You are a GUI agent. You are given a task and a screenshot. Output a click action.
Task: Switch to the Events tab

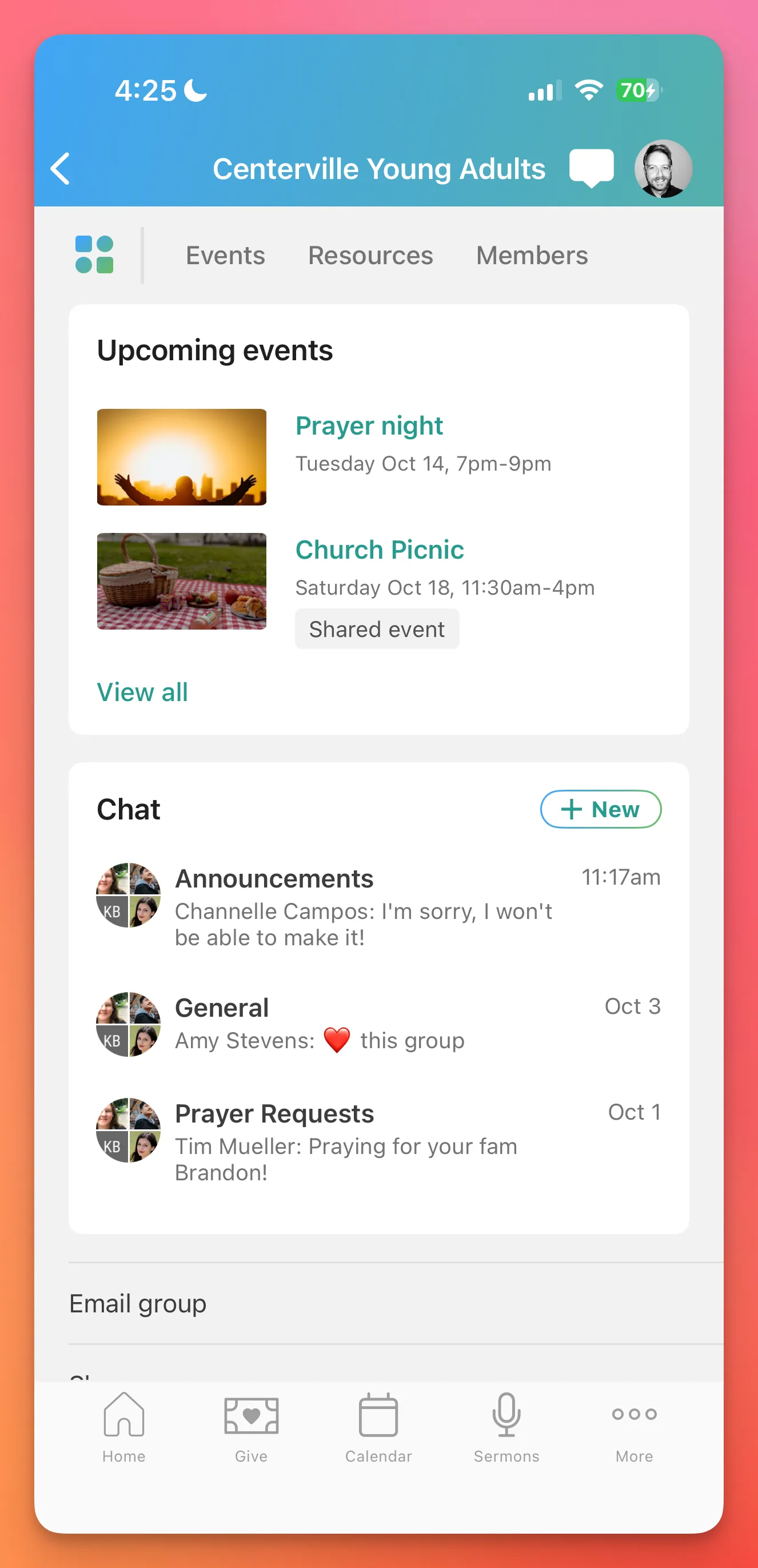click(225, 256)
